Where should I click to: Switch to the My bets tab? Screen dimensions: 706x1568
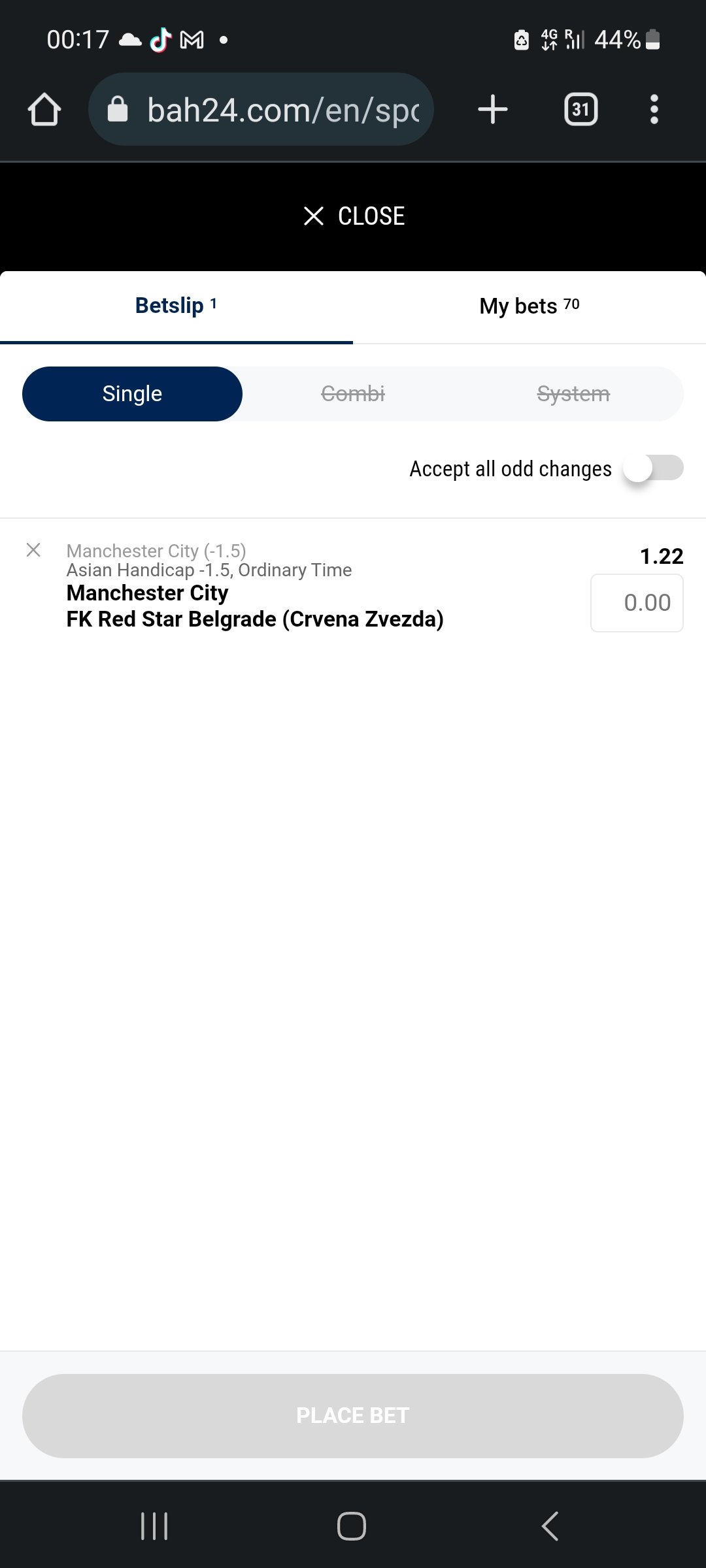[x=529, y=306]
